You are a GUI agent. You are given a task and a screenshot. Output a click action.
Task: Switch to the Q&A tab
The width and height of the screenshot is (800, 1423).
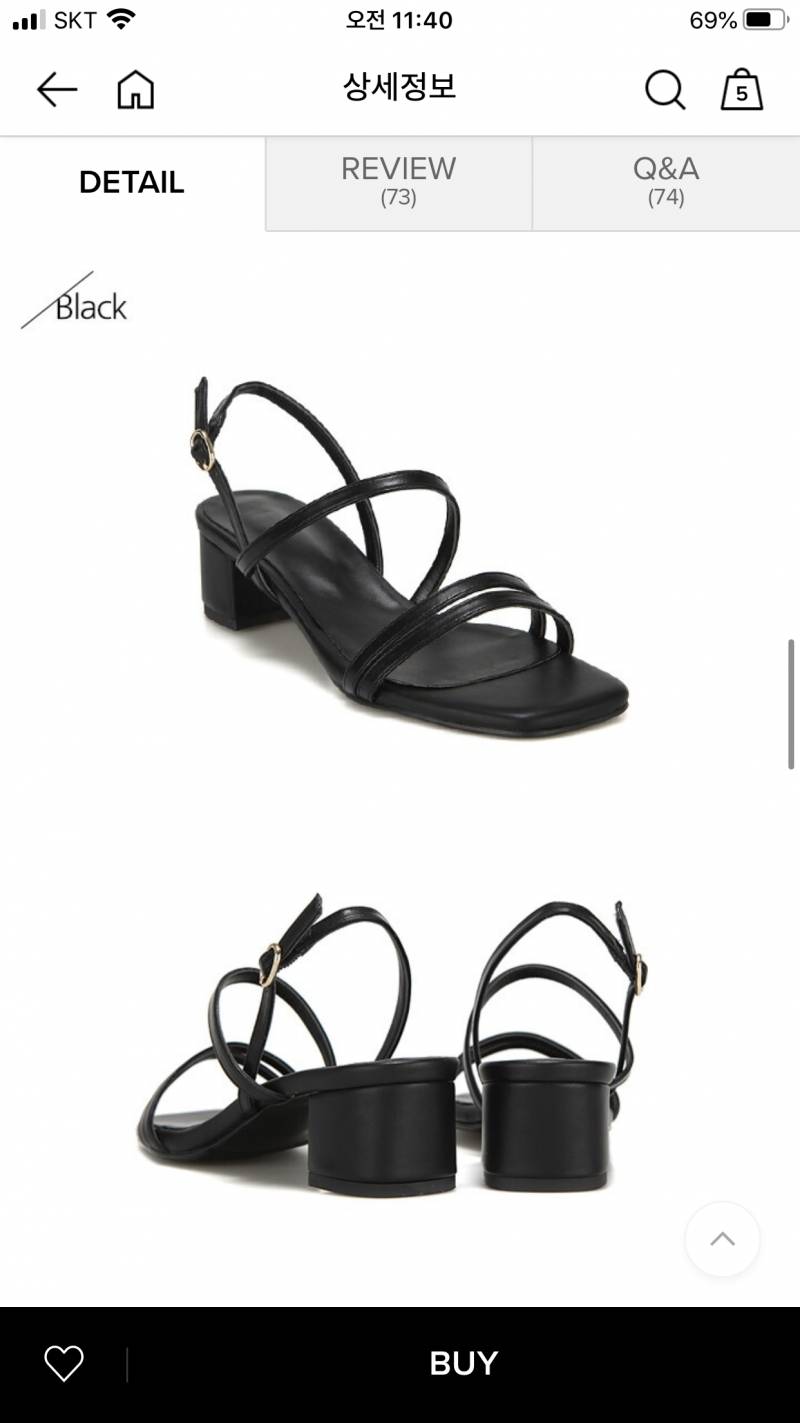[x=666, y=183]
